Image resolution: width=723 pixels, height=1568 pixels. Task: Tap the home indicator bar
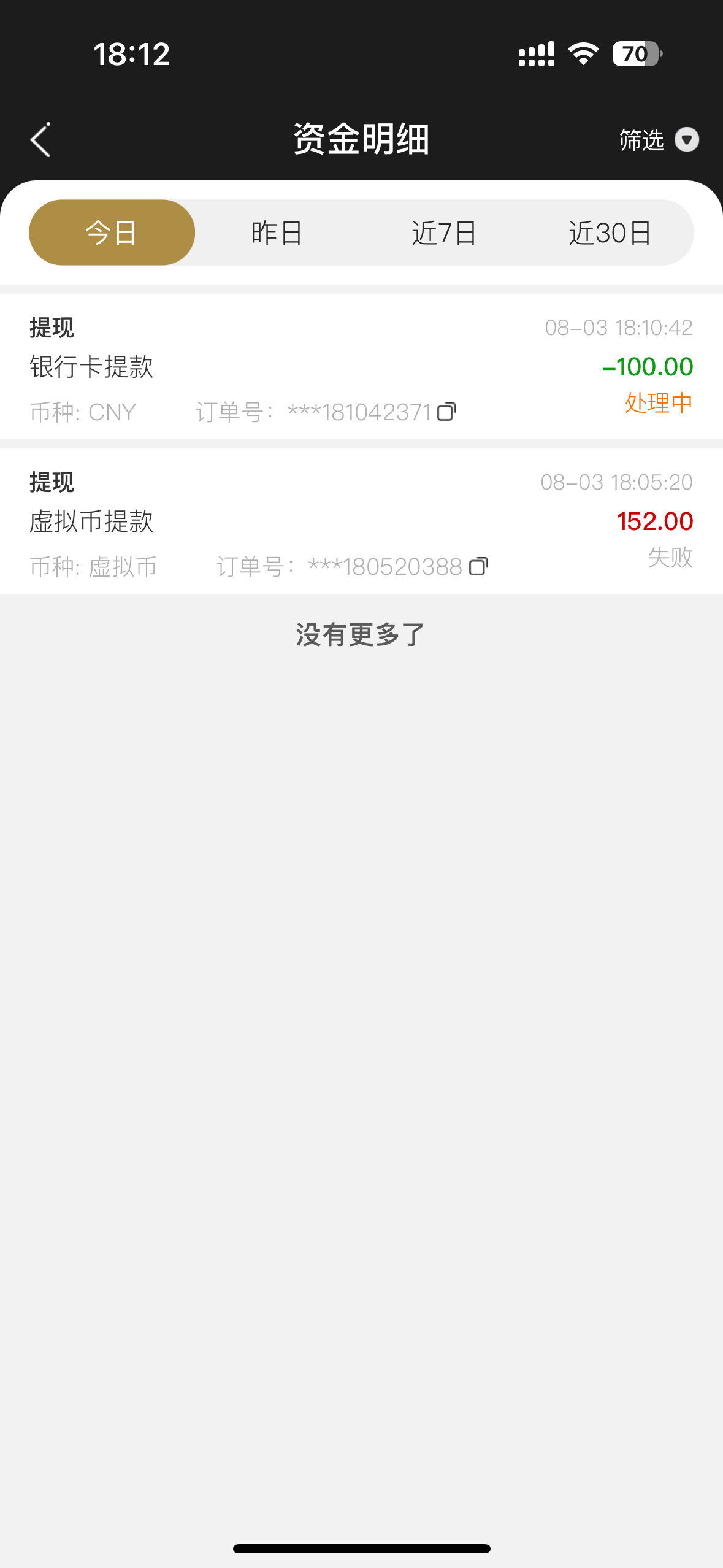tap(361, 1547)
